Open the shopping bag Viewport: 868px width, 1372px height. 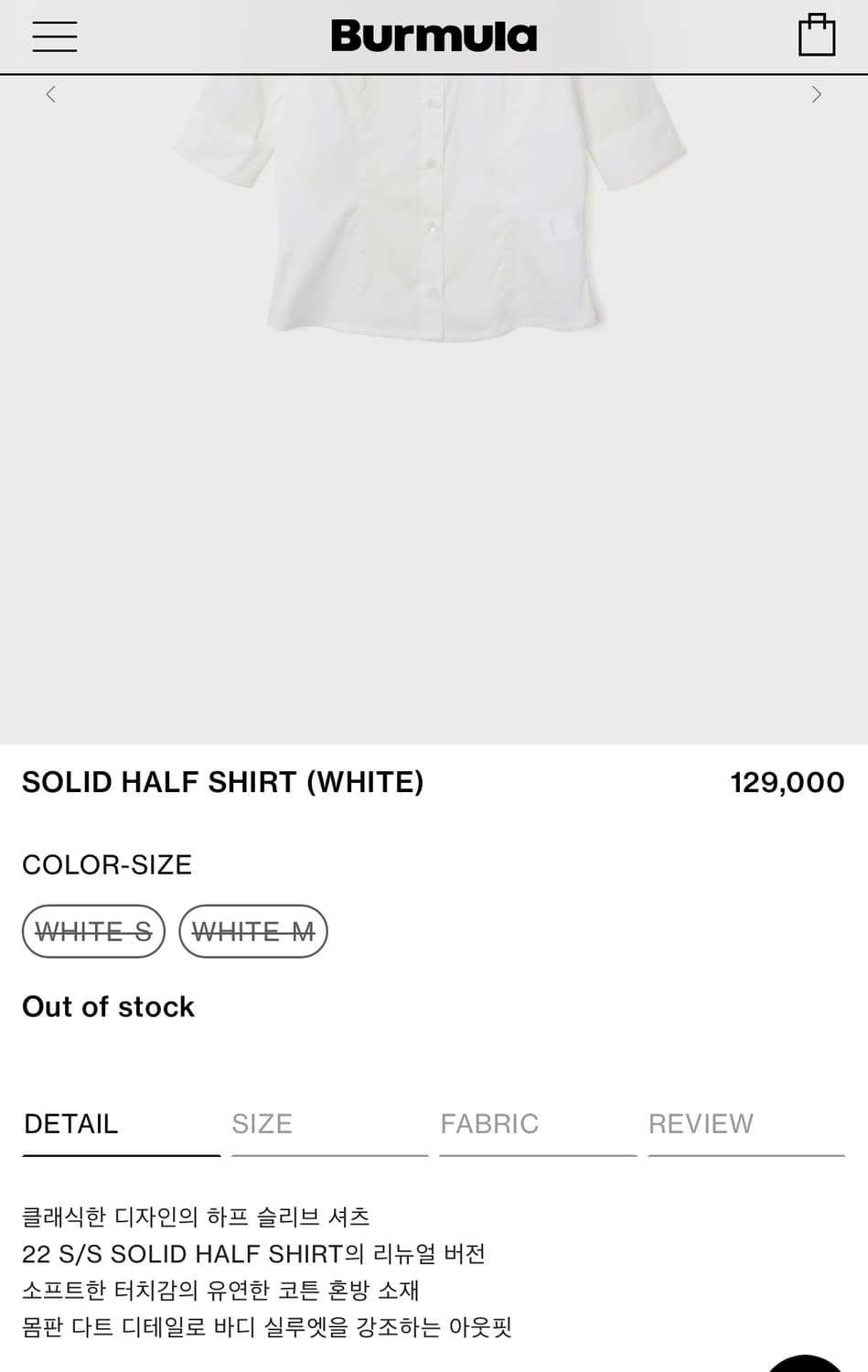pyautogui.click(x=816, y=36)
